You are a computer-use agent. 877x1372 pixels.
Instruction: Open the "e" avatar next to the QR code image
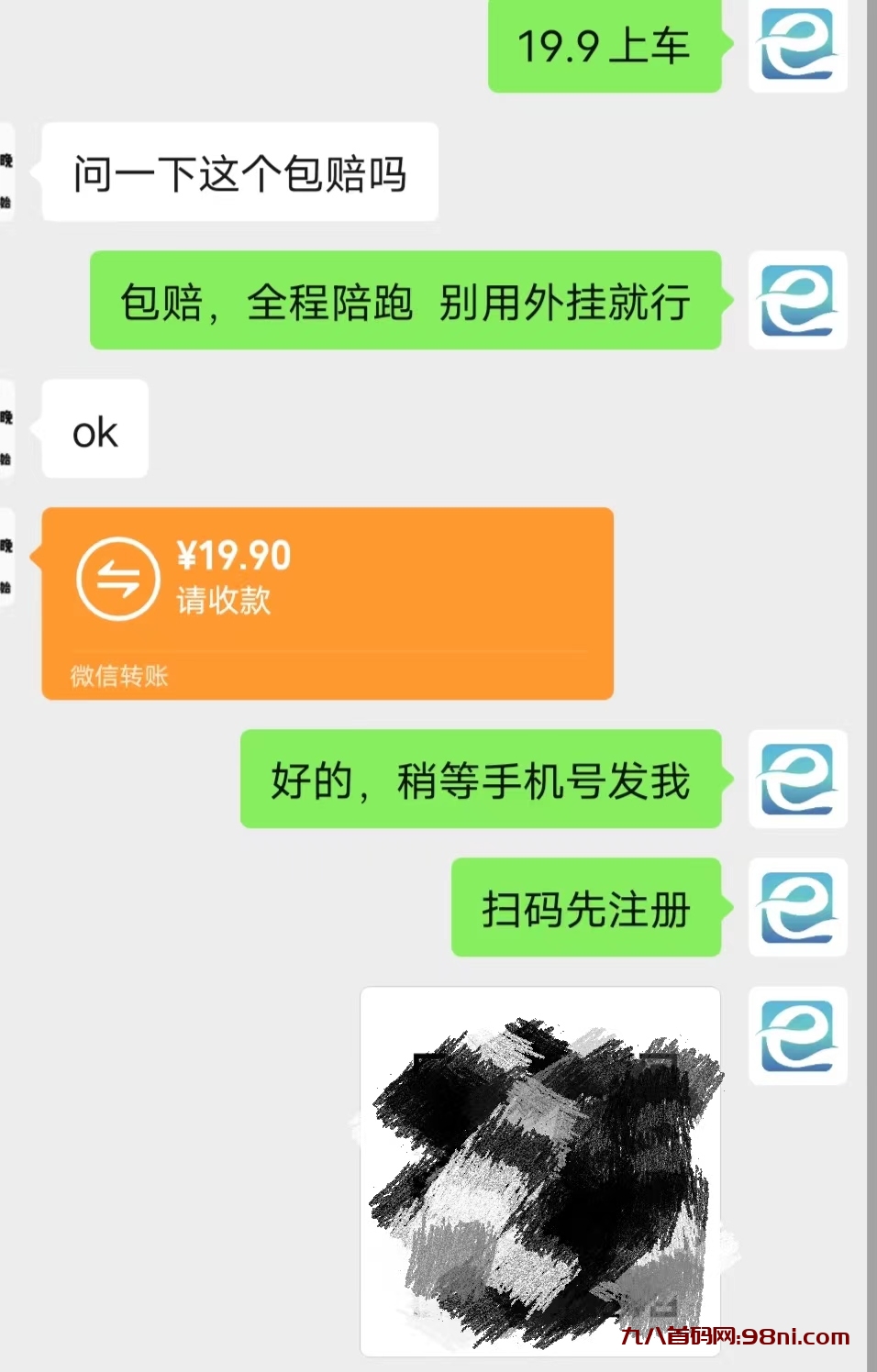pyautogui.click(x=797, y=1035)
